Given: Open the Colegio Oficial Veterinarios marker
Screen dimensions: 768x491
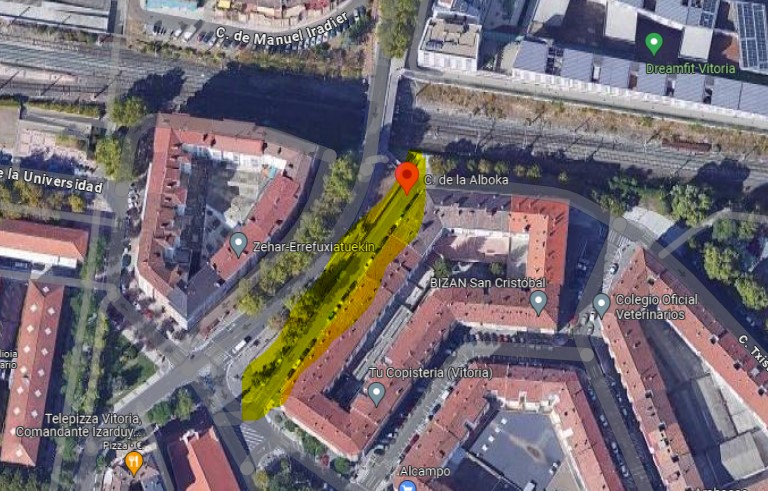Looking at the screenshot, I should 601,303.
